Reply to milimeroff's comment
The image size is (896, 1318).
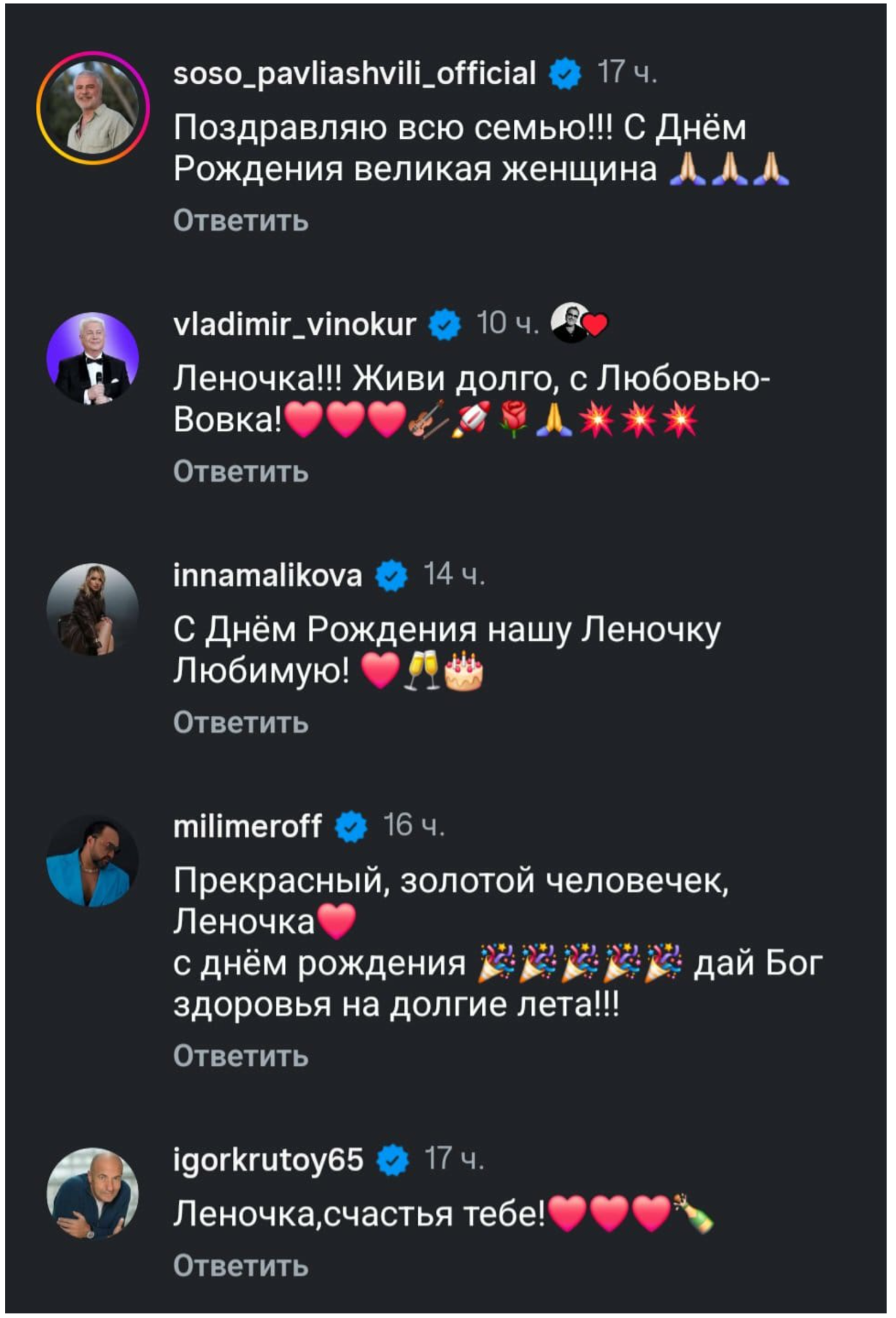click(x=241, y=1057)
